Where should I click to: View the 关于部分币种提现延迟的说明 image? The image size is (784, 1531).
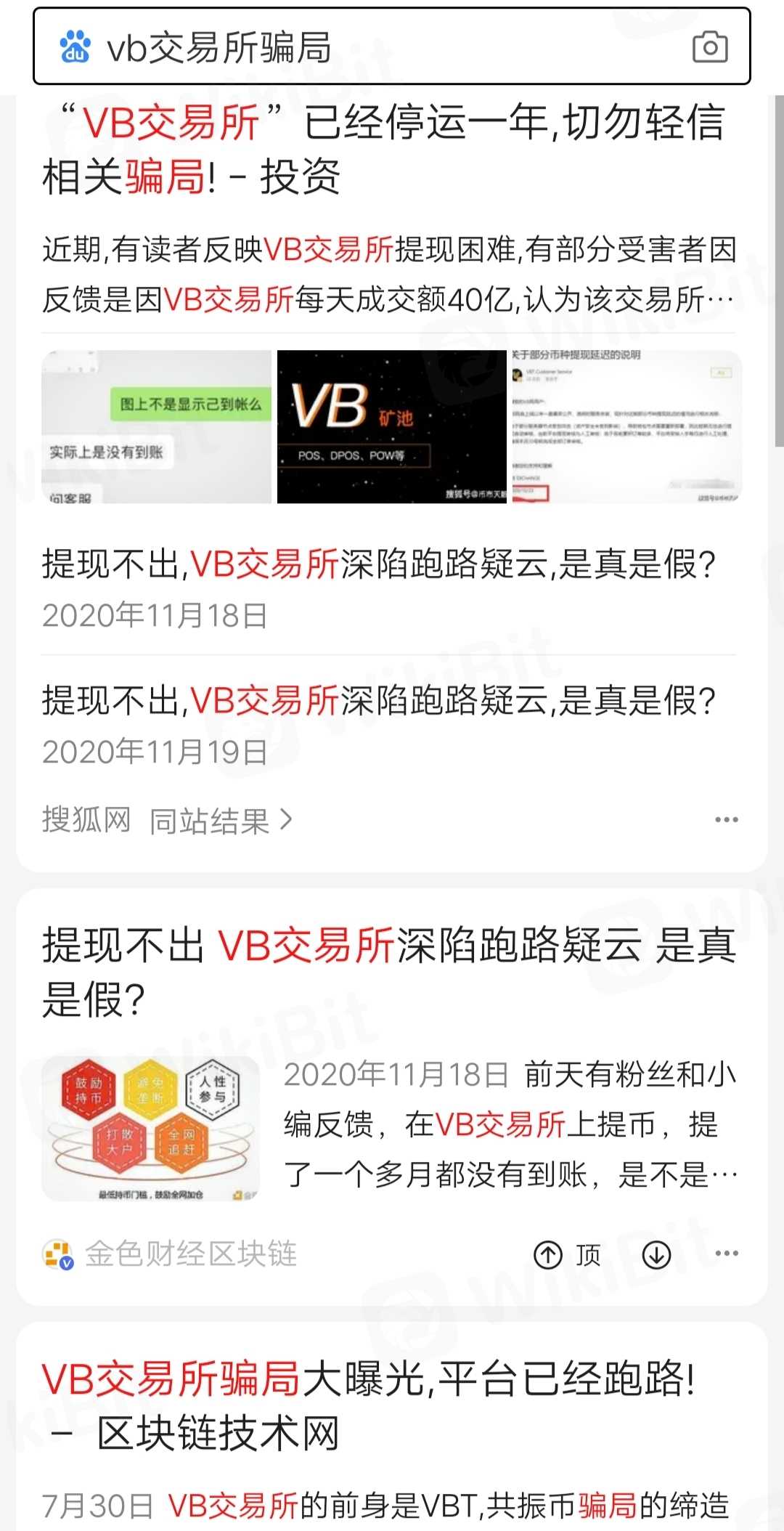(x=627, y=427)
